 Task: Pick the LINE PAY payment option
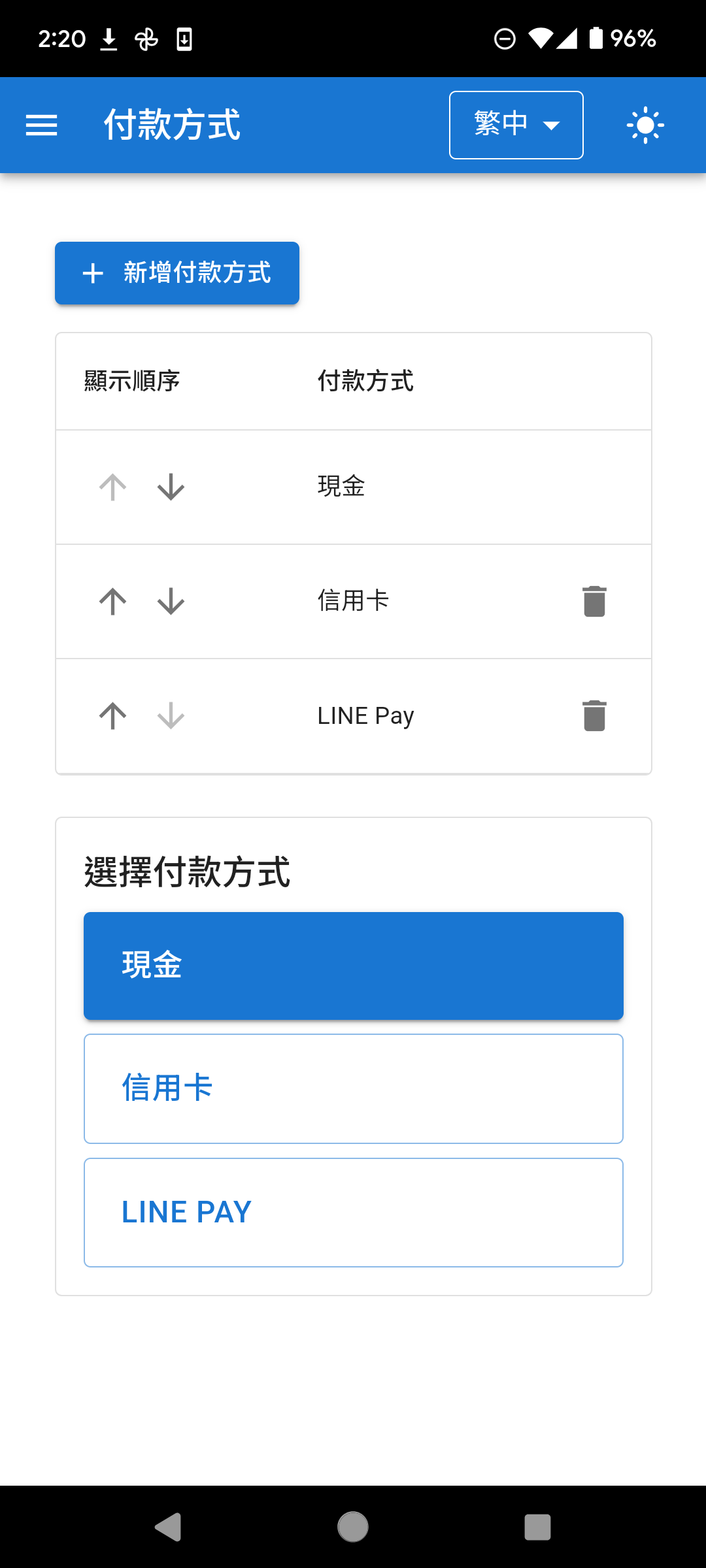click(x=354, y=1213)
